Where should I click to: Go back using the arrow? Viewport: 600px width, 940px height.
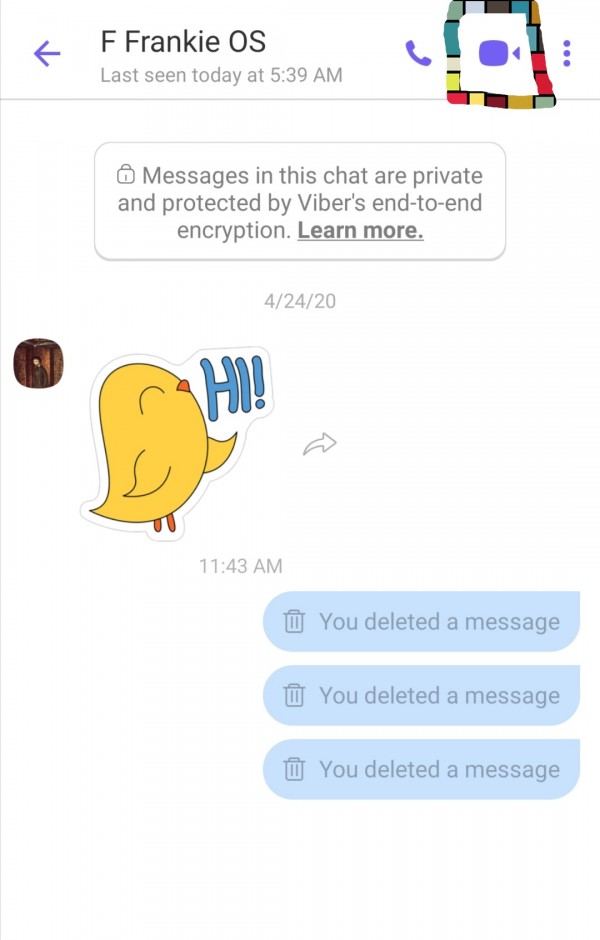click(47, 53)
